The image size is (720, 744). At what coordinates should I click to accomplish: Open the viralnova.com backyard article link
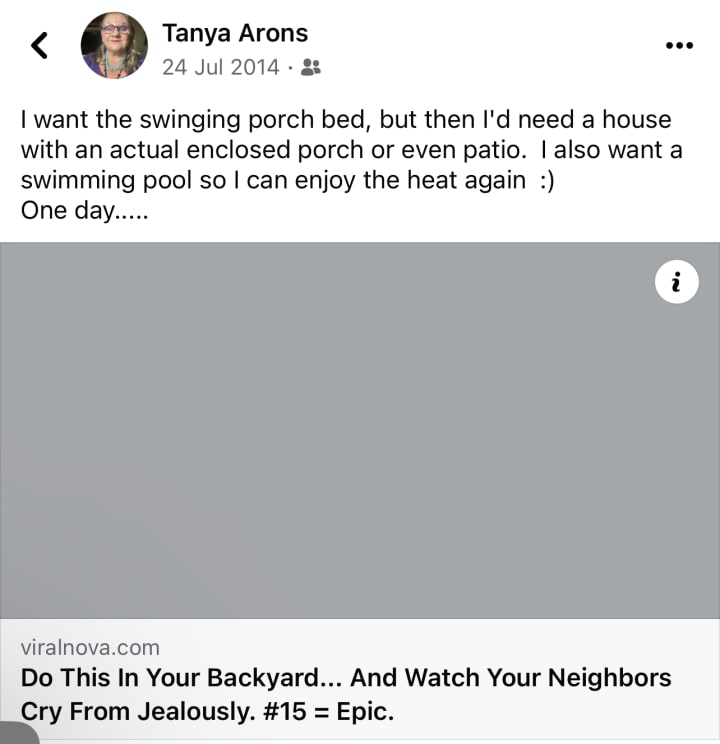tap(346, 692)
